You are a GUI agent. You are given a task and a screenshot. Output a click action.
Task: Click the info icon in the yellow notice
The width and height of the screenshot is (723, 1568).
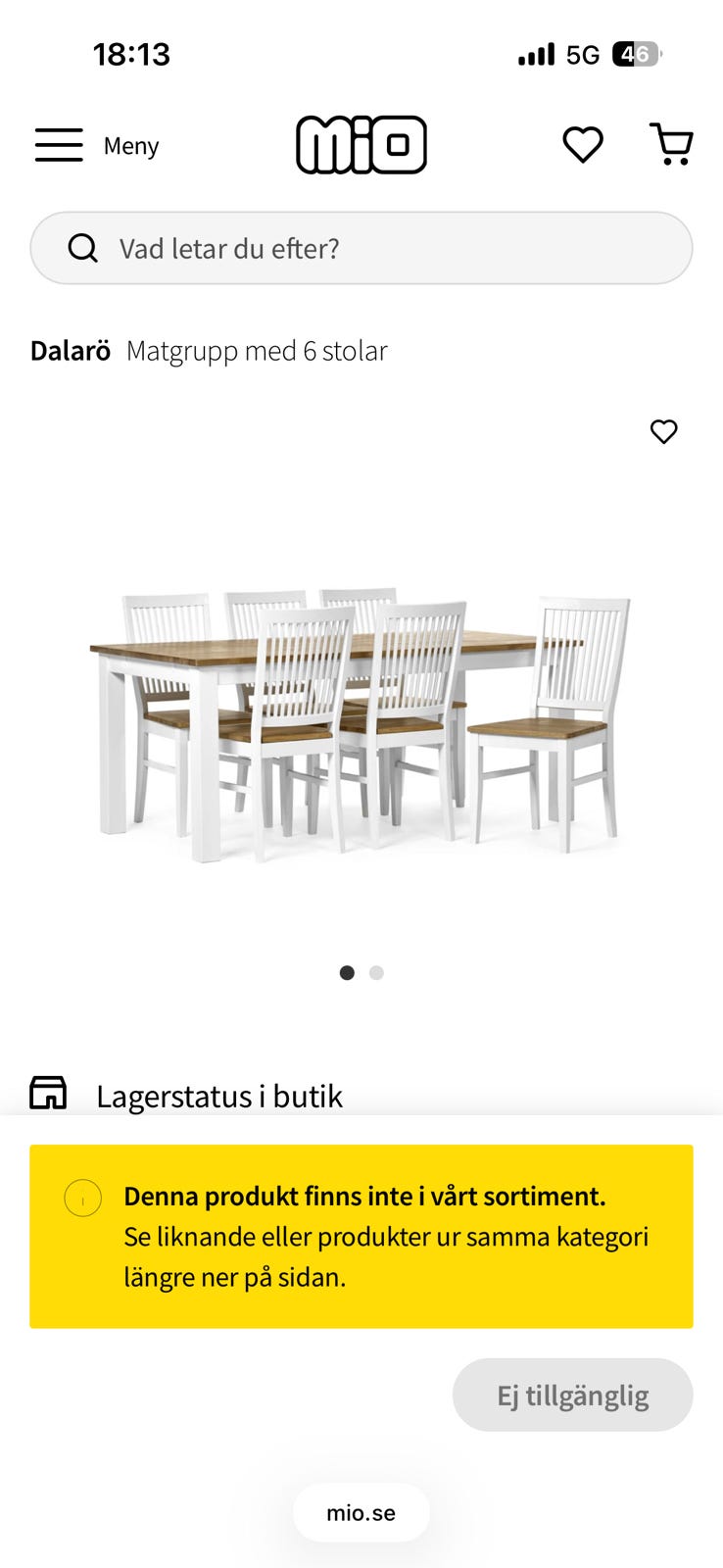pos(82,1197)
